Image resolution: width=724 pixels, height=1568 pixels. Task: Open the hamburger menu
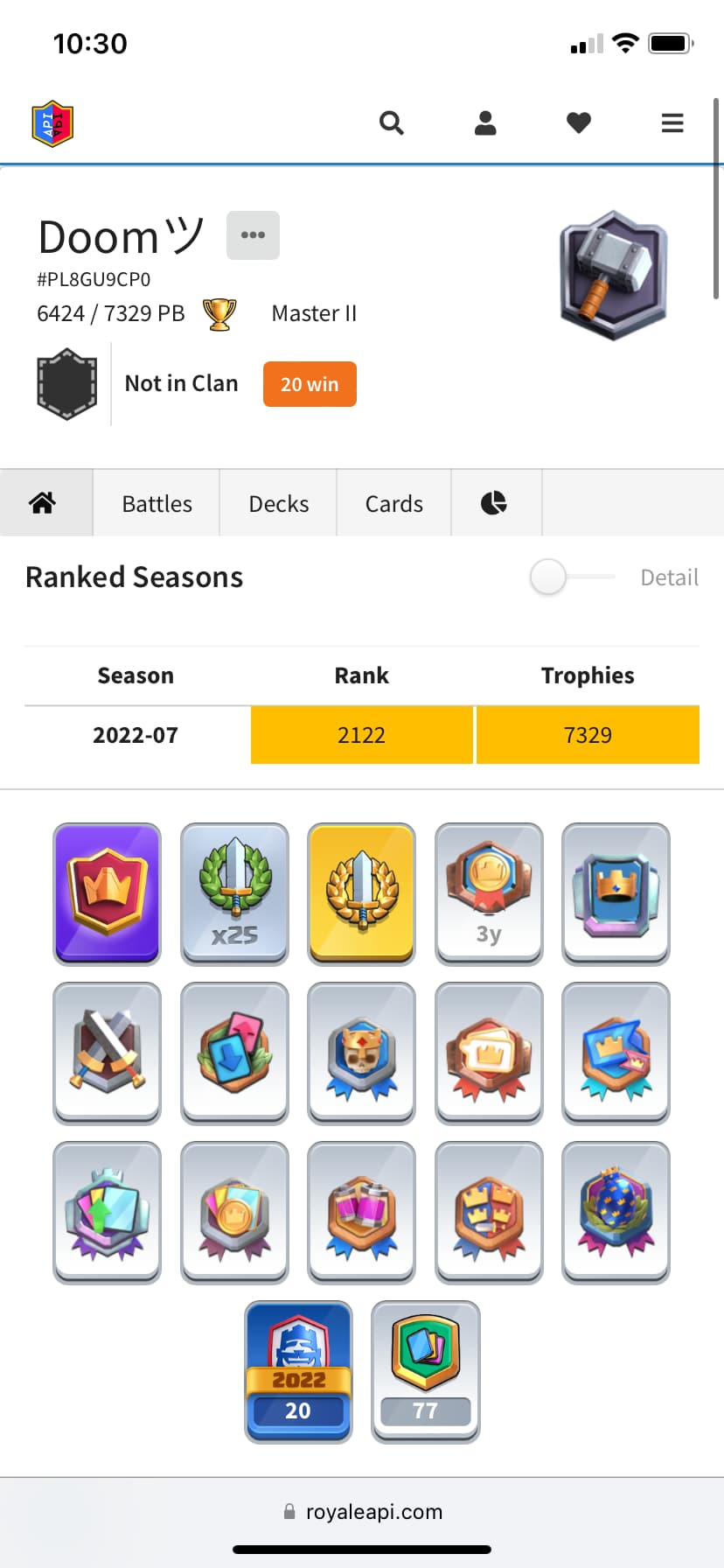coord(672,123)
